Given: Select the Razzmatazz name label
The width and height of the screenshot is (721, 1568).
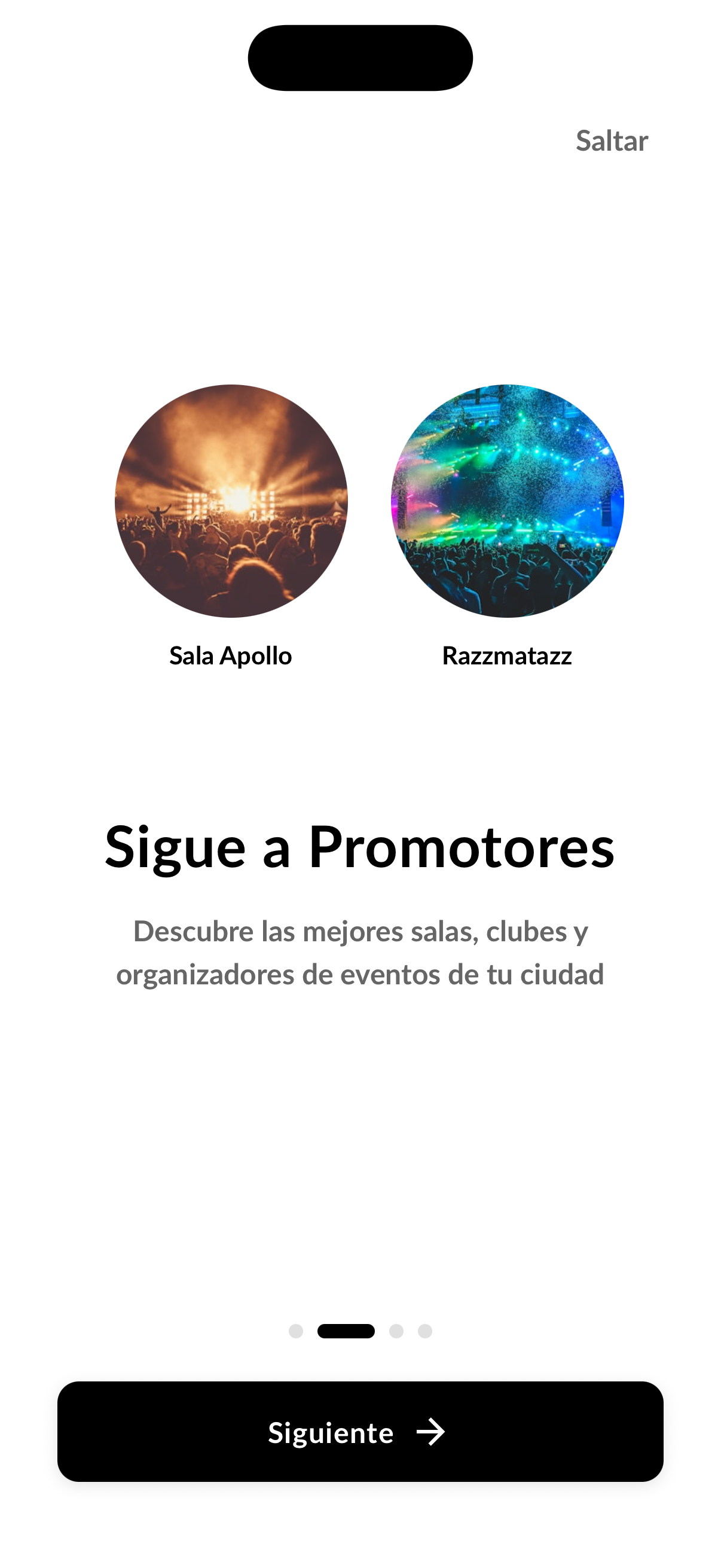Looking at the screenshot, I should pyautogui.click(x=507, y=656).
